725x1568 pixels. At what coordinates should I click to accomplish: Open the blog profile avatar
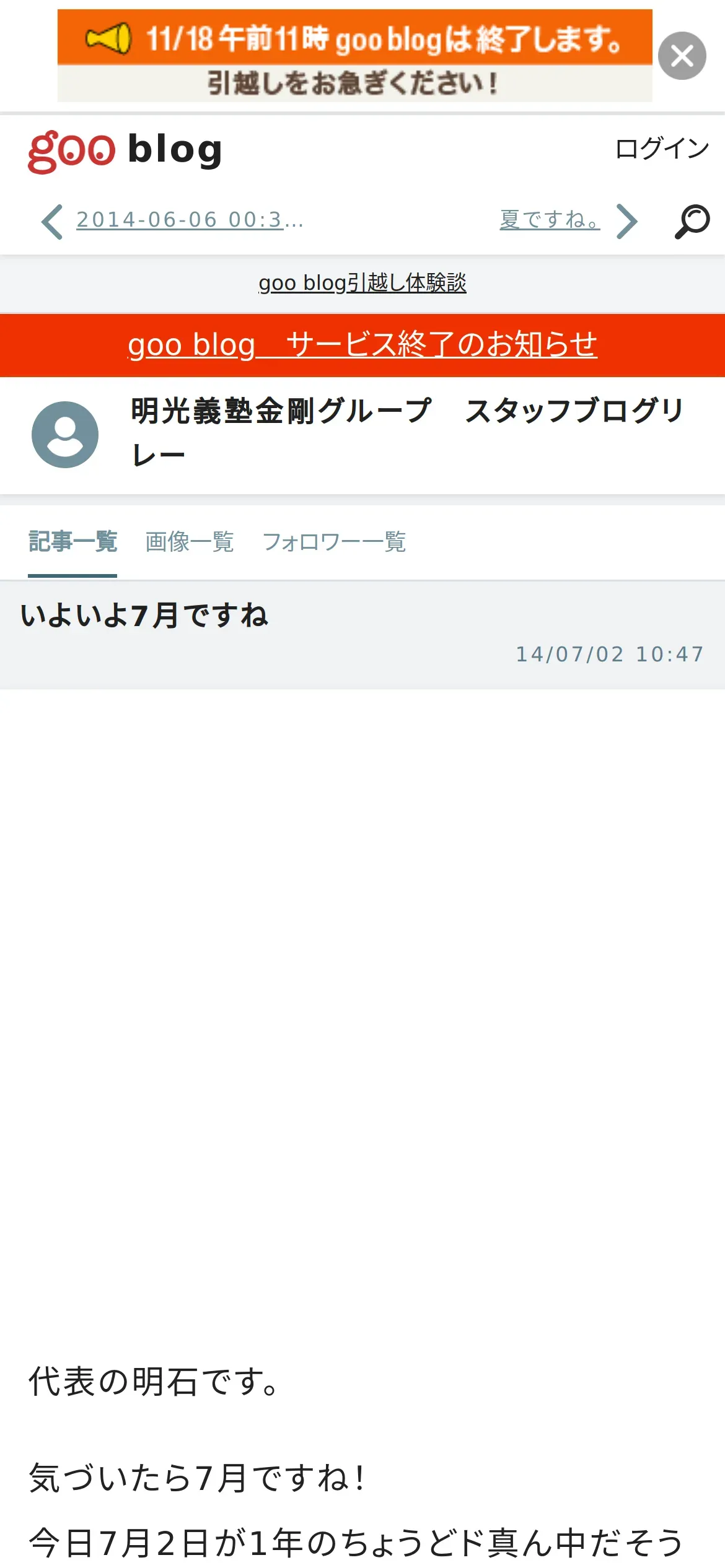pyautogui.click(x=65, y=435)
